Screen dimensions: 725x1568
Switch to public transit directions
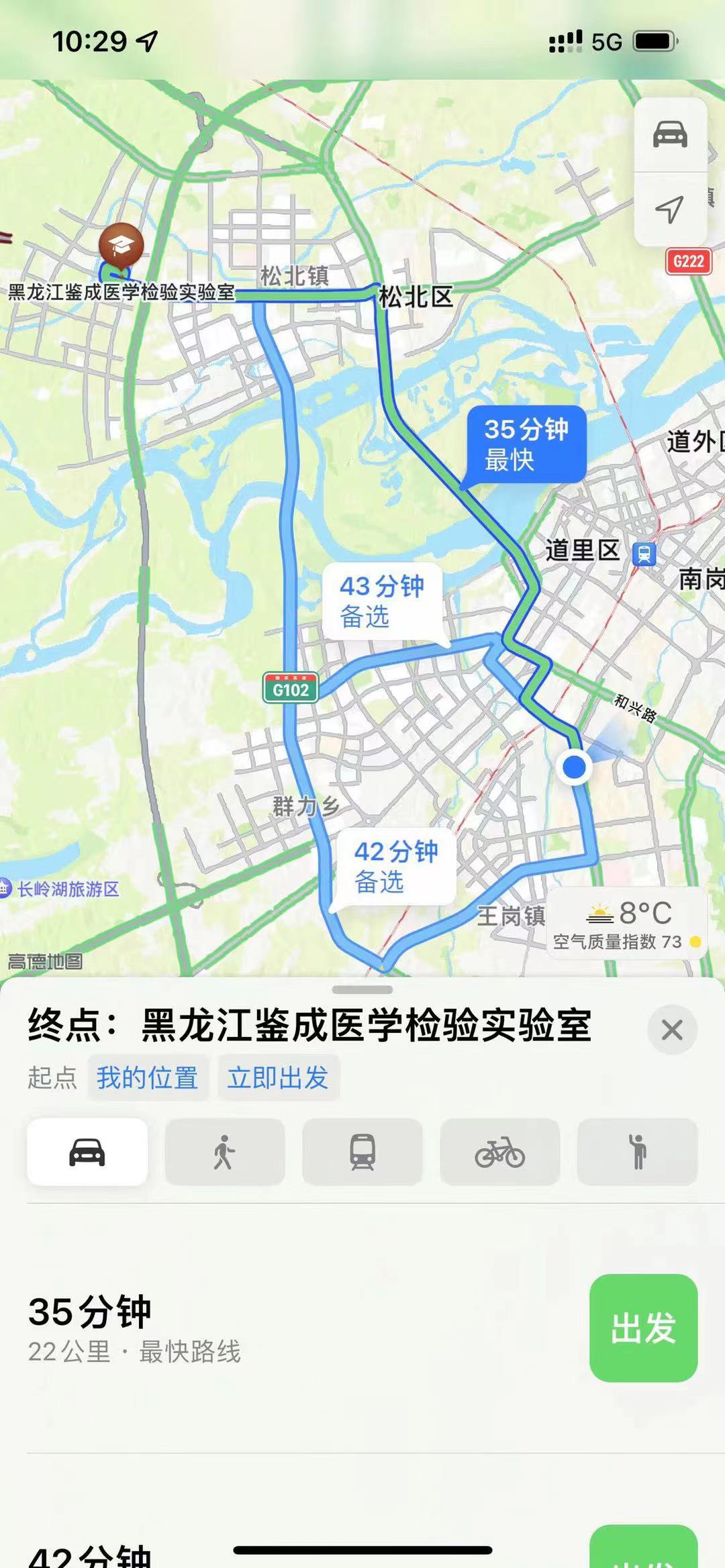362,1152
